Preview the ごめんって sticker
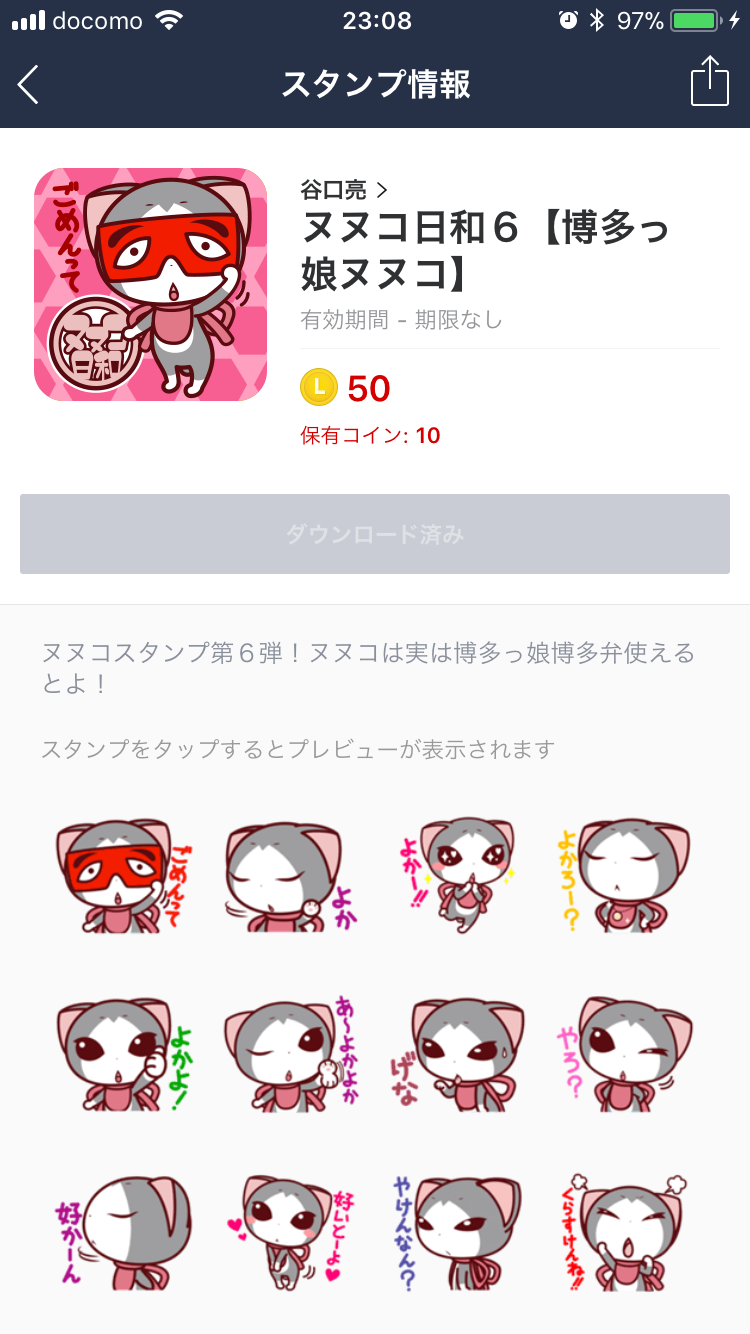Image resolution: width=750 pixels, height=1334 pixels. click(124, 876)
